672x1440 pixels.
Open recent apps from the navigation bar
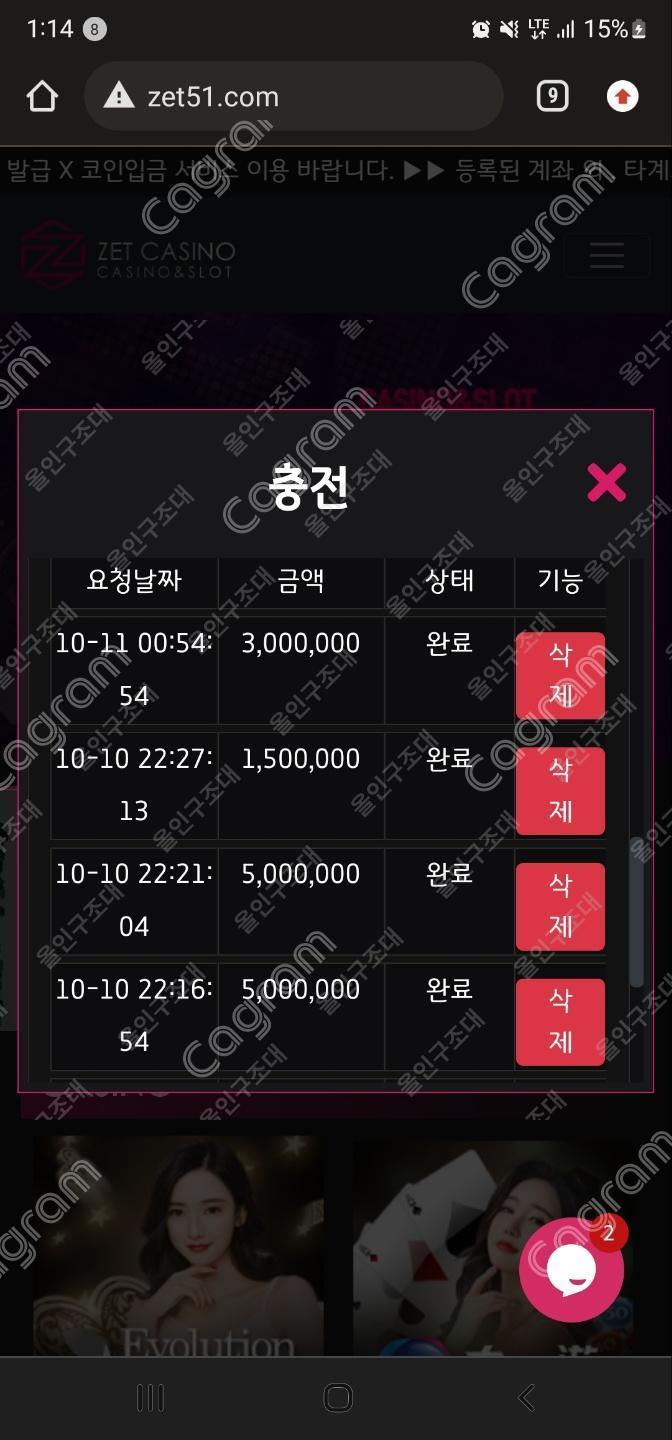[150, 1398]
